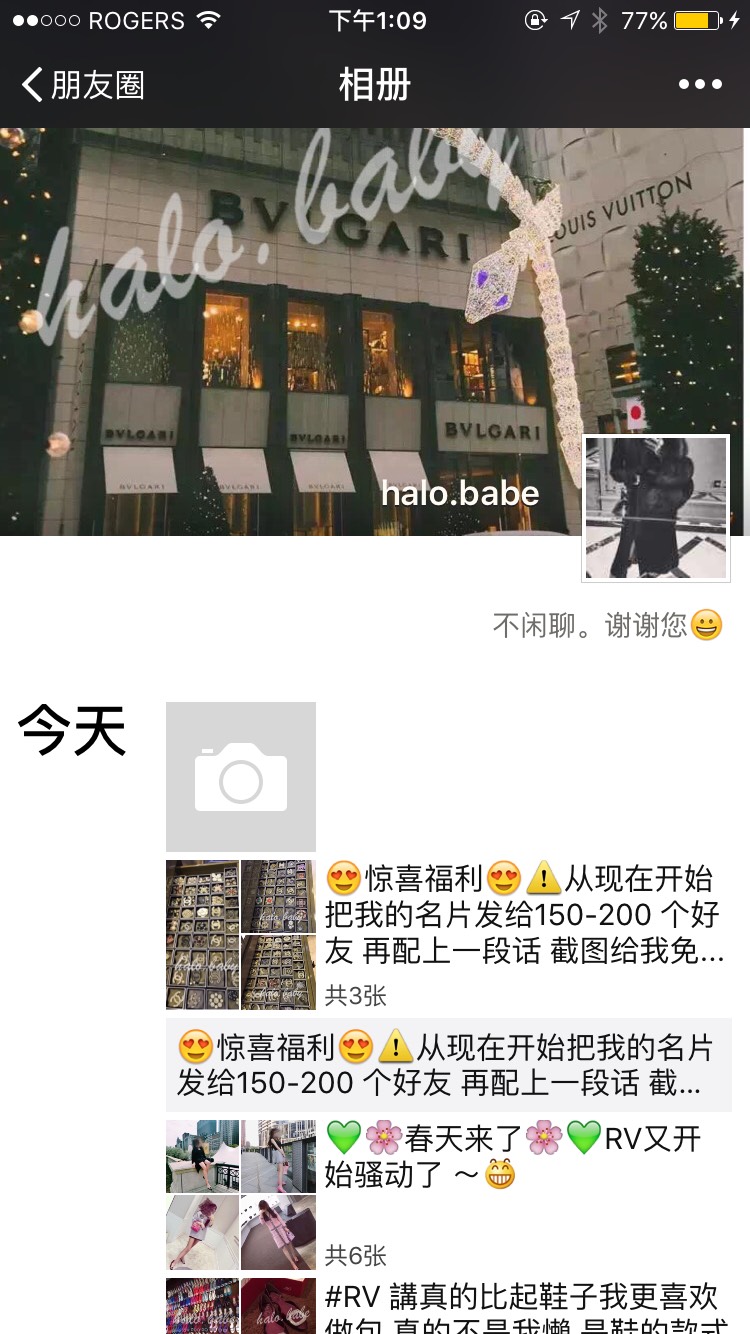Tap the halo.babe profile avatar
The width and height of the screenshot is (750, 1334).
(x=656, y=508)
